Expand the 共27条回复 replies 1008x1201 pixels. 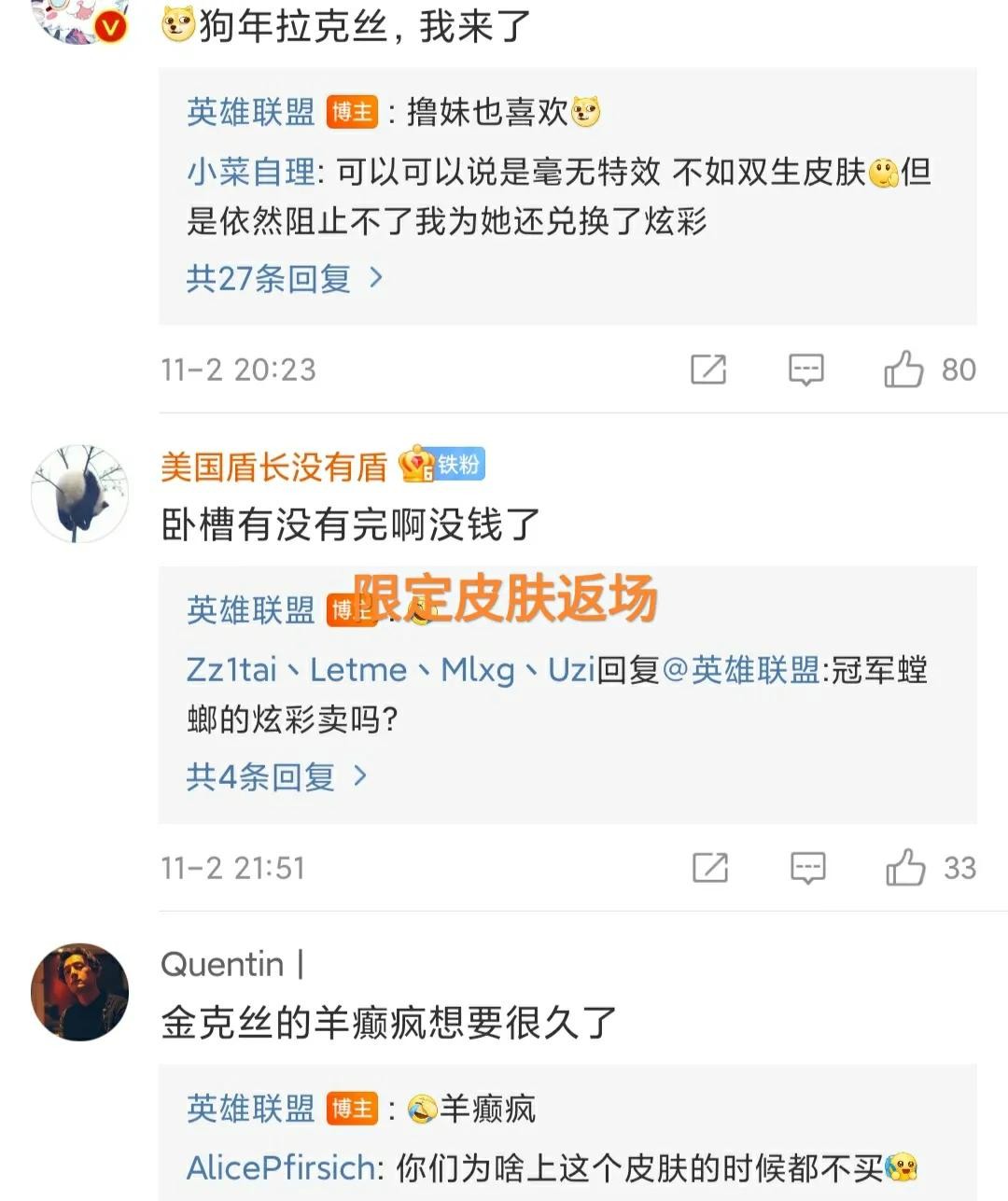pyautogui.click(x=284, y=279)
